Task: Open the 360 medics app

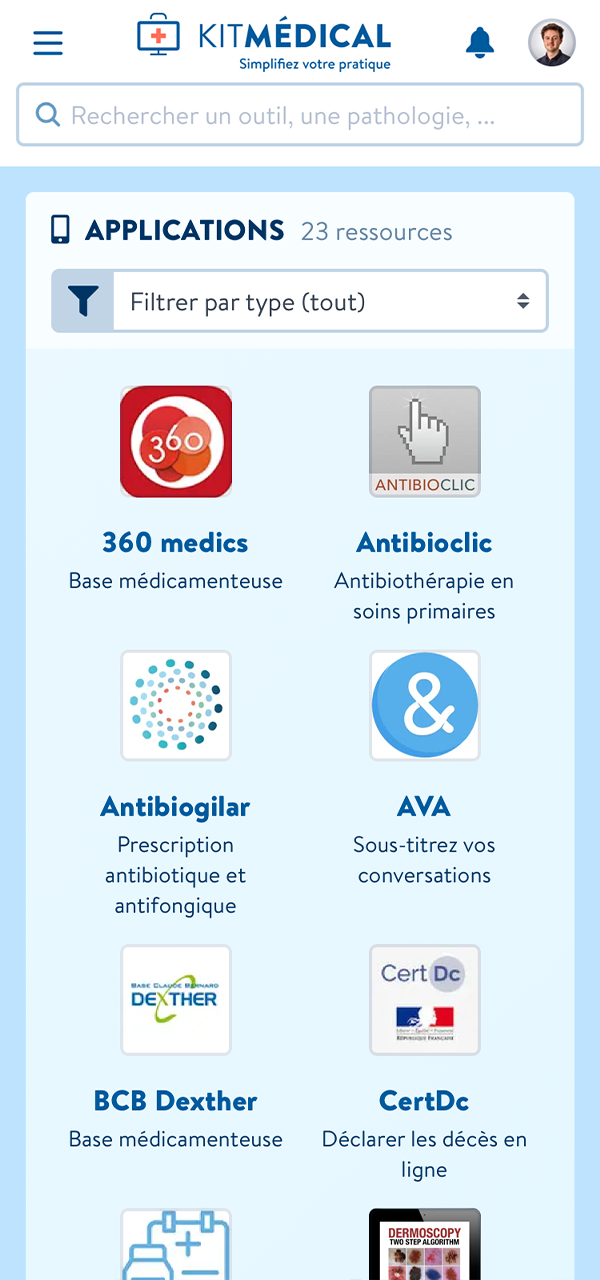Action: coord(176,442)
